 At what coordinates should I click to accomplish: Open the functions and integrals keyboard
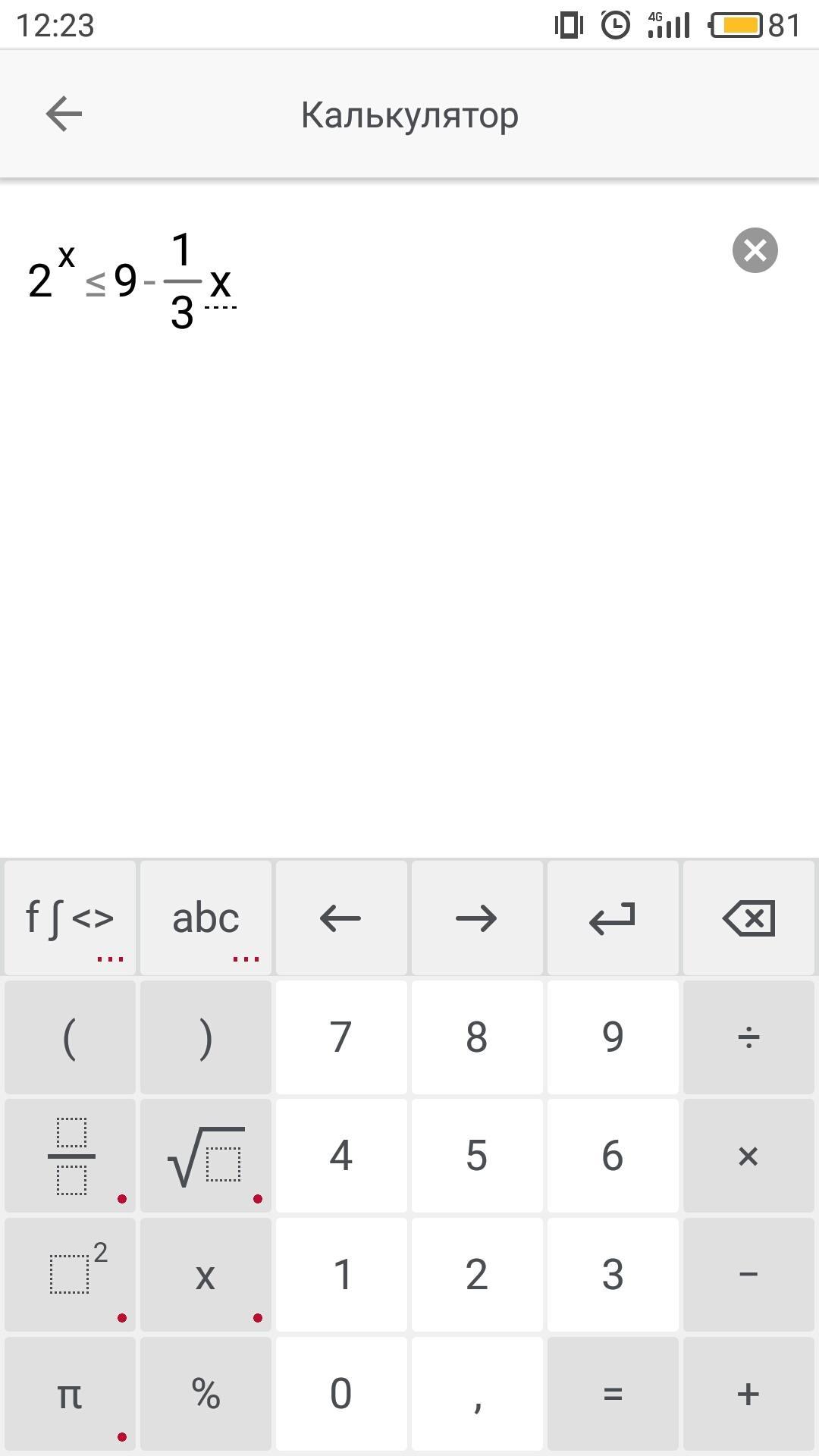point(70,918)
